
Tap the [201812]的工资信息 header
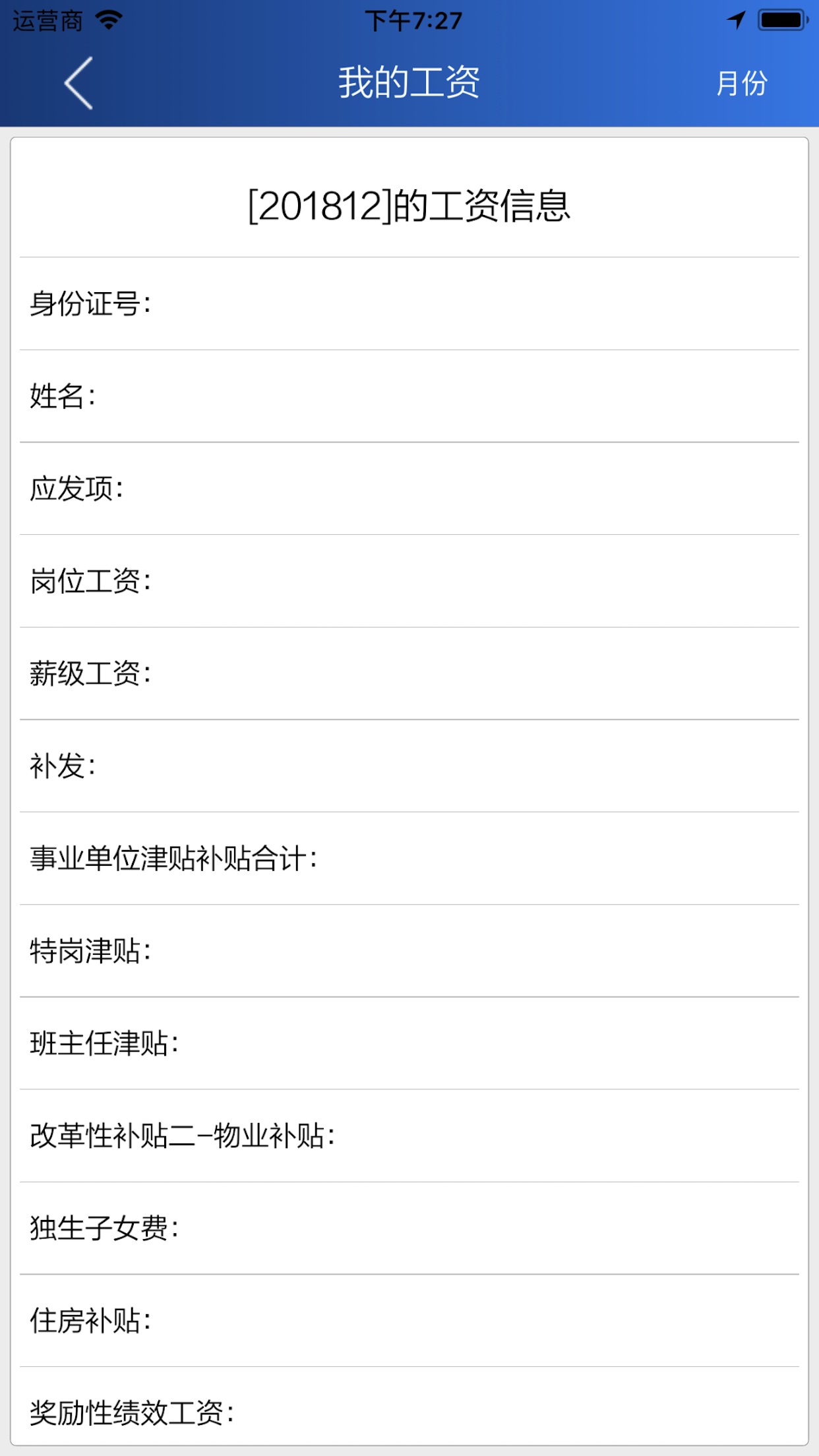(x=409, y=205)
